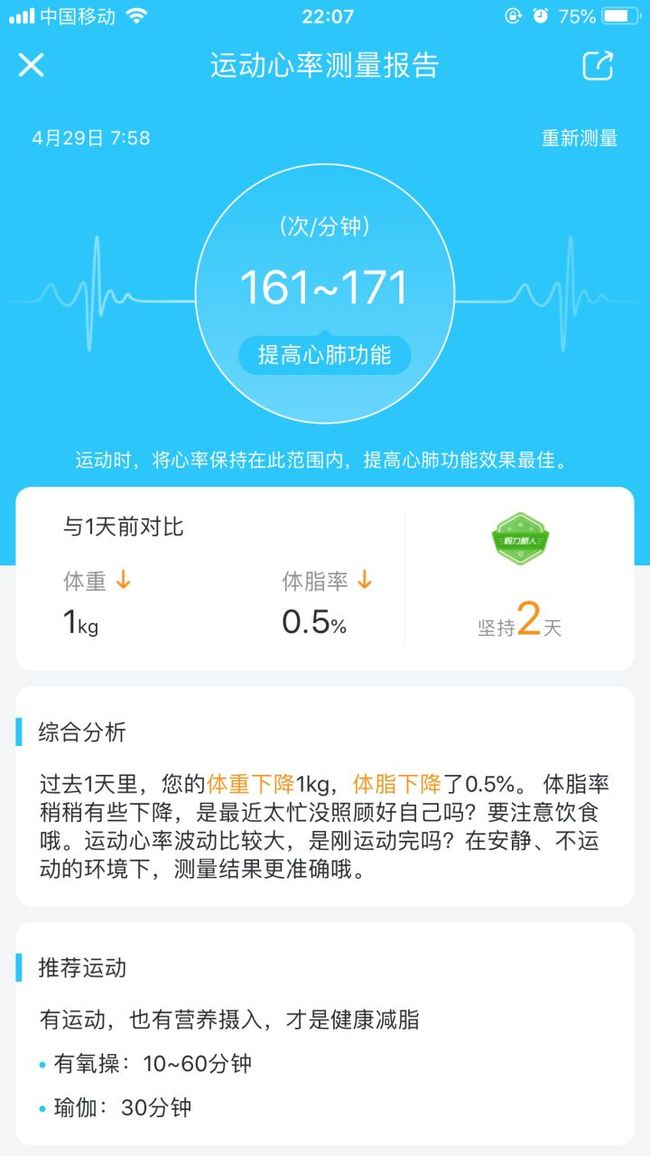The image size is (650, 1156).
Task: Tap 重新测量 to measure again
Action: [579, 138]
